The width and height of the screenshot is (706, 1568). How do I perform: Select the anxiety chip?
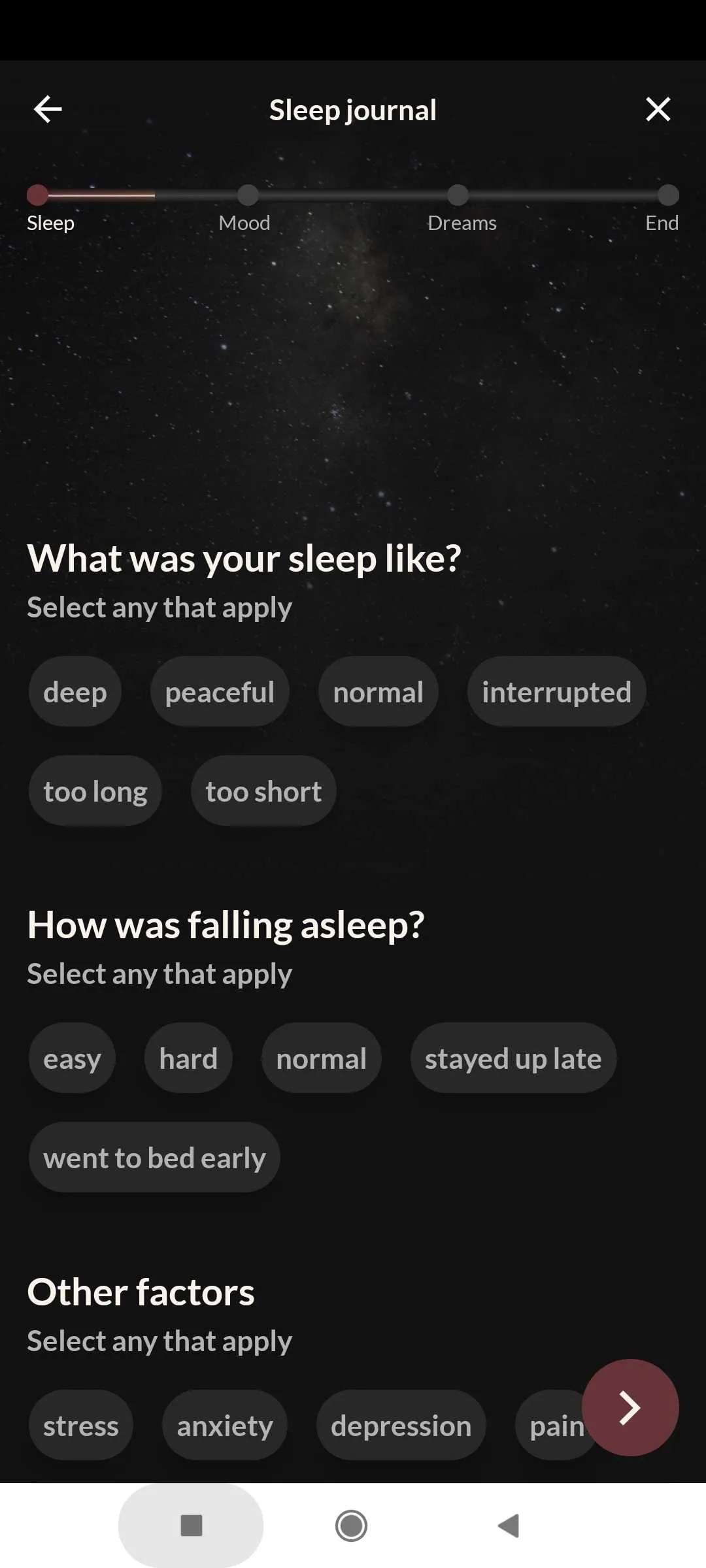pos(225,1426)
